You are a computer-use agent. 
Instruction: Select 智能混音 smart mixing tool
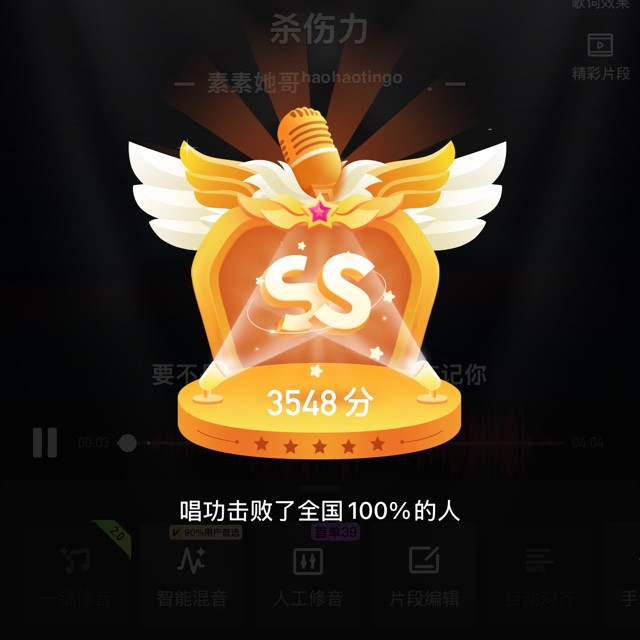point(191,575)
